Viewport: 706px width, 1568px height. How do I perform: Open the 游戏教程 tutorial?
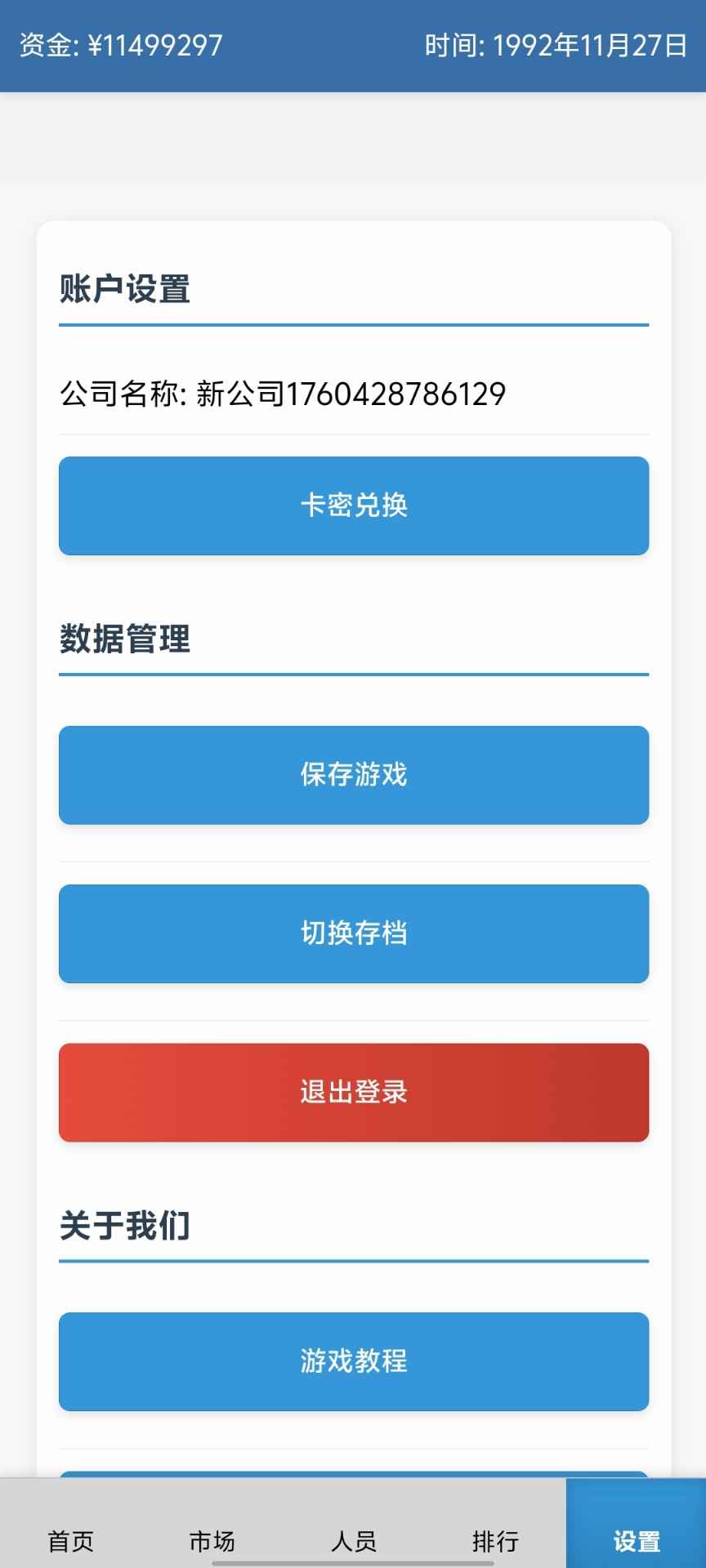coord(353,1361)
